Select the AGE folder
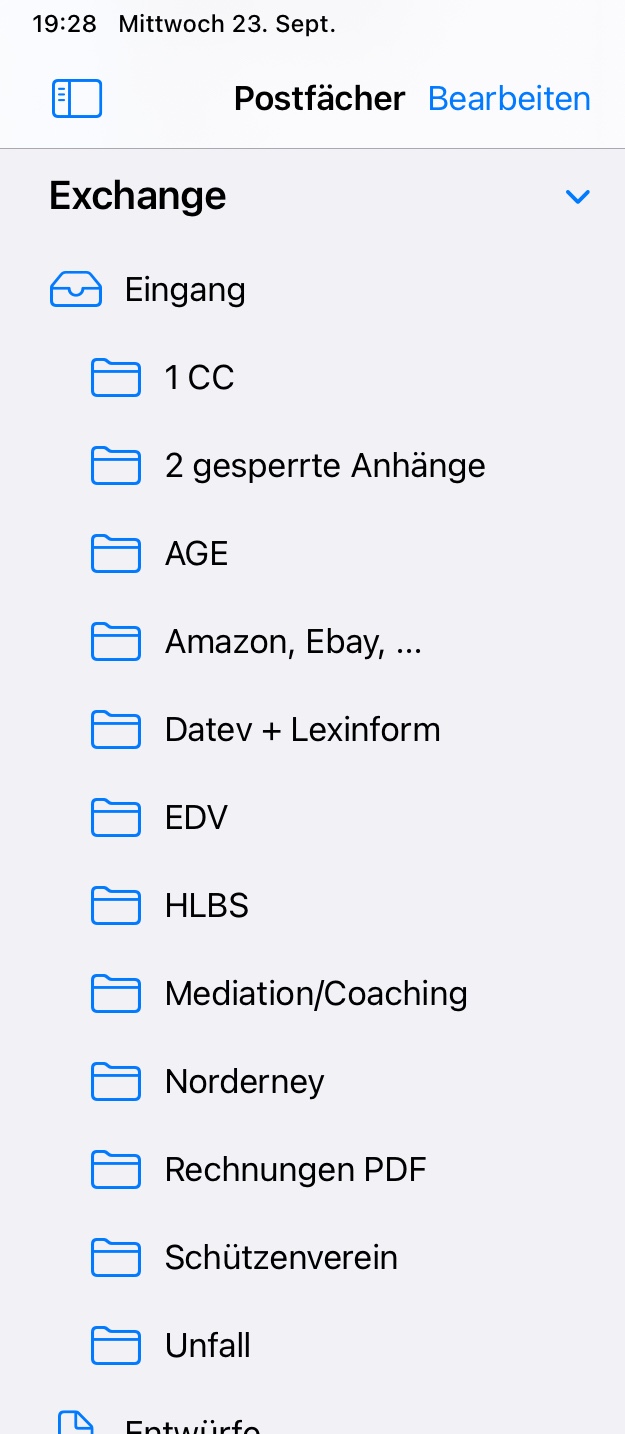Viewport: 625px width, 1434px height. (x=196, y=554)
